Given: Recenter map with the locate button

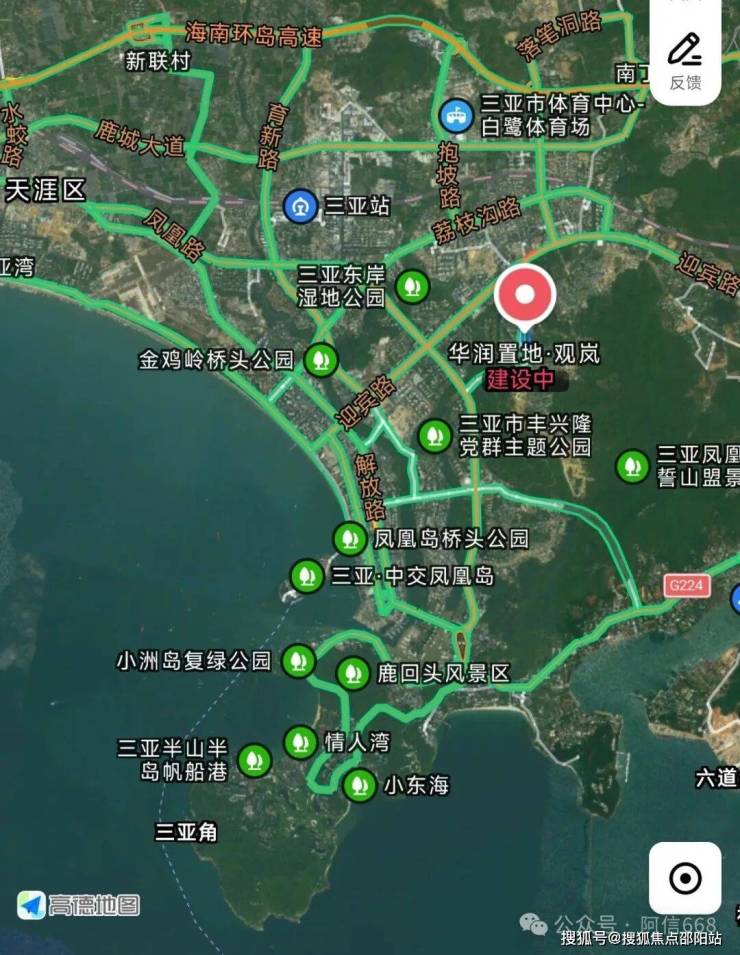Looking at the screenshot, I should [x=685, y=878].
